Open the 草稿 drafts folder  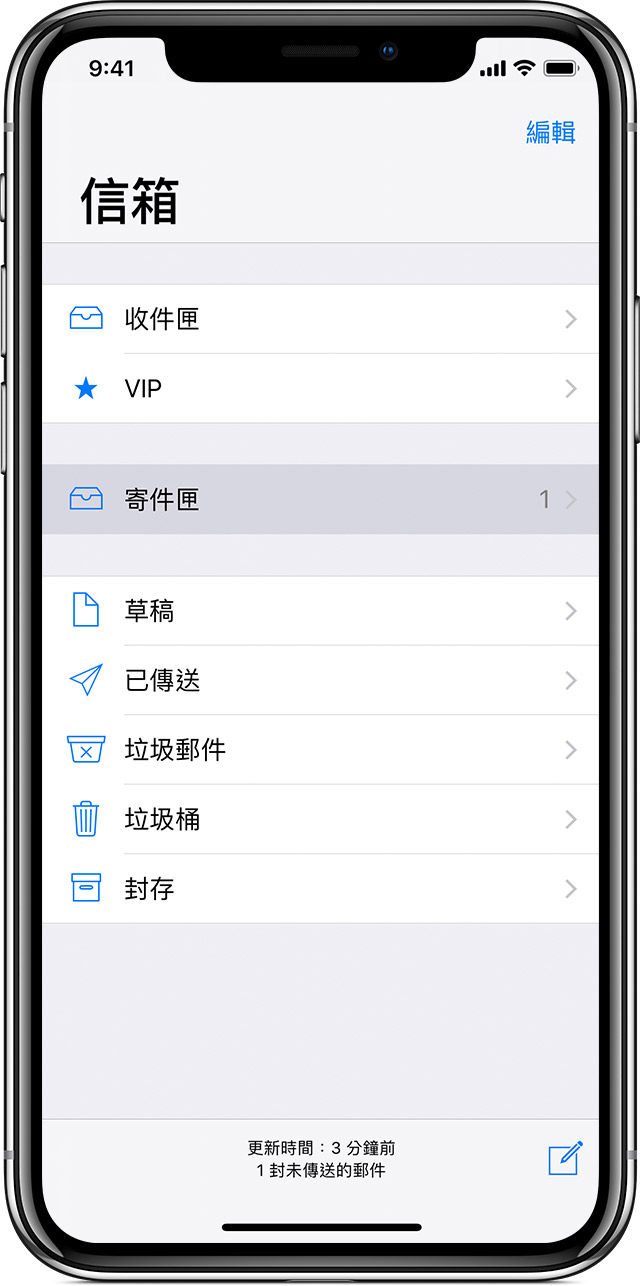coord(320,610)
